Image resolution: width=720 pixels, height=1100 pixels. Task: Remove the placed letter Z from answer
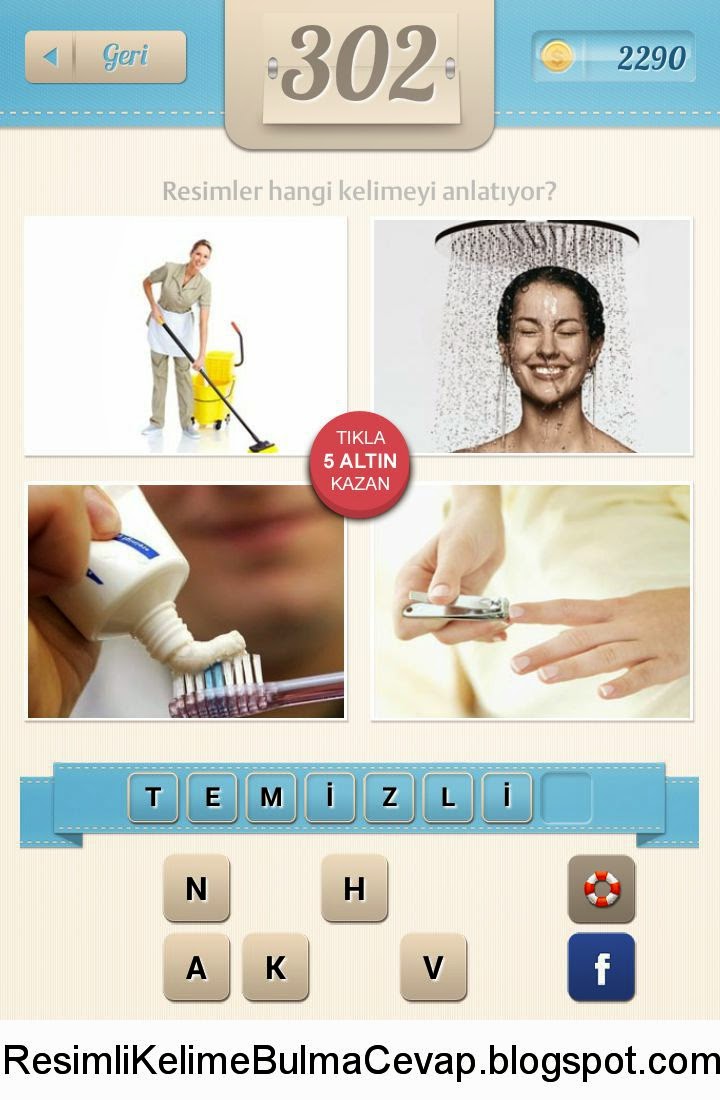coord(389,797)
